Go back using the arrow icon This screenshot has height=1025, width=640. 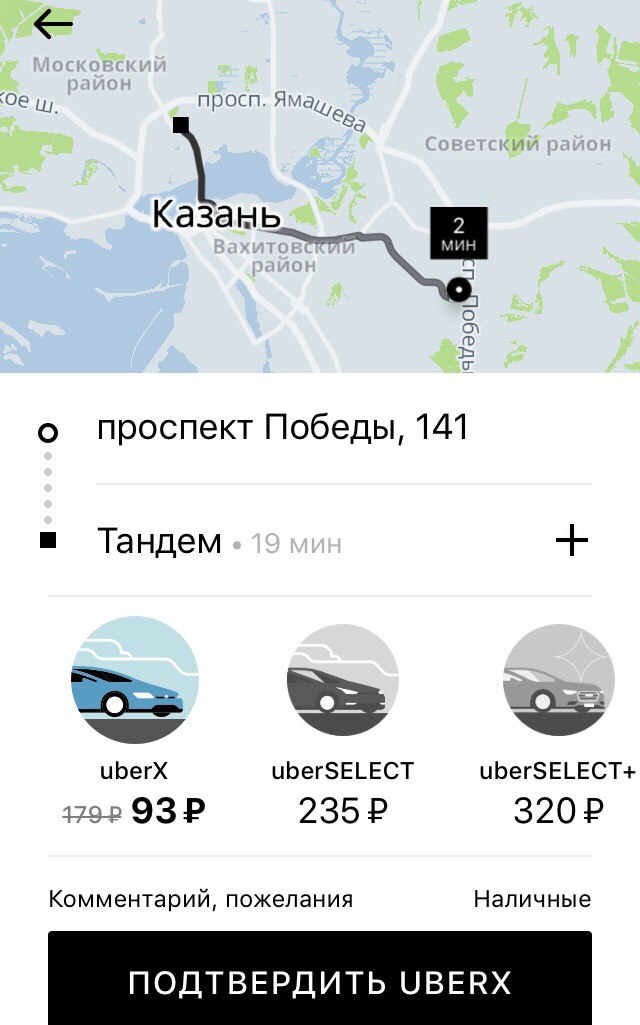pos(53,25)
